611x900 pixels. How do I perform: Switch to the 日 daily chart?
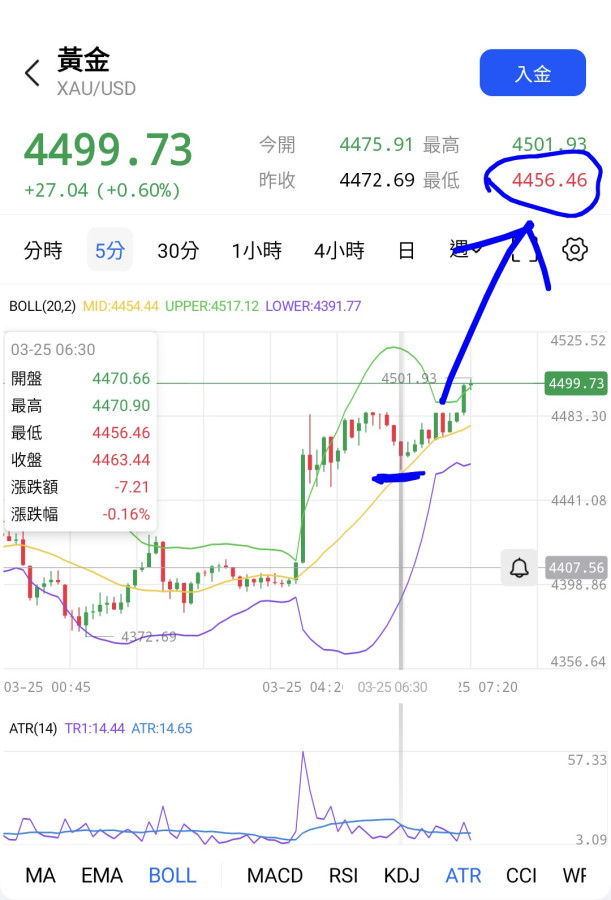click(406, 250)
